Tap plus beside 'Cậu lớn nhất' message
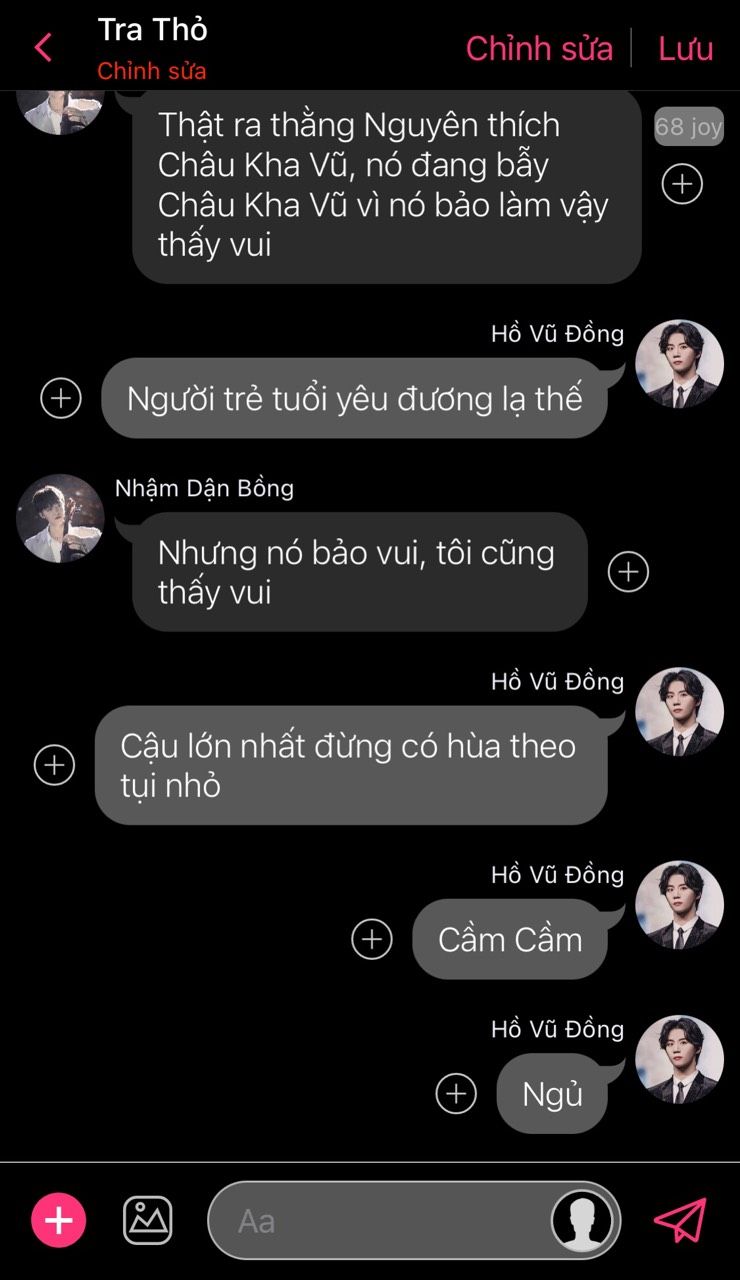This screenshot has width=740, height=1280. pyautogui.click(x=54, y=765)
